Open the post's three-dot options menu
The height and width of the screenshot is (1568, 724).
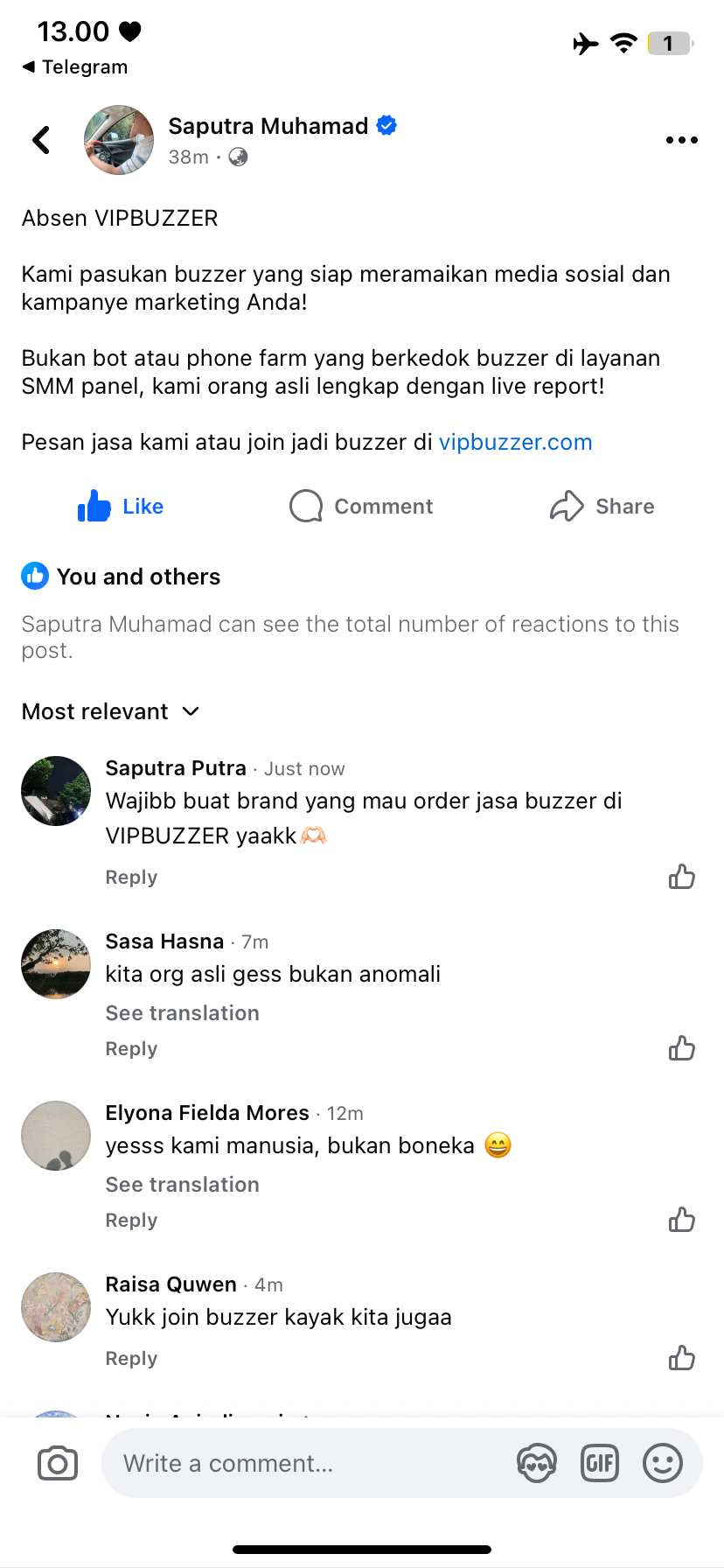click(x=681, y=140)
